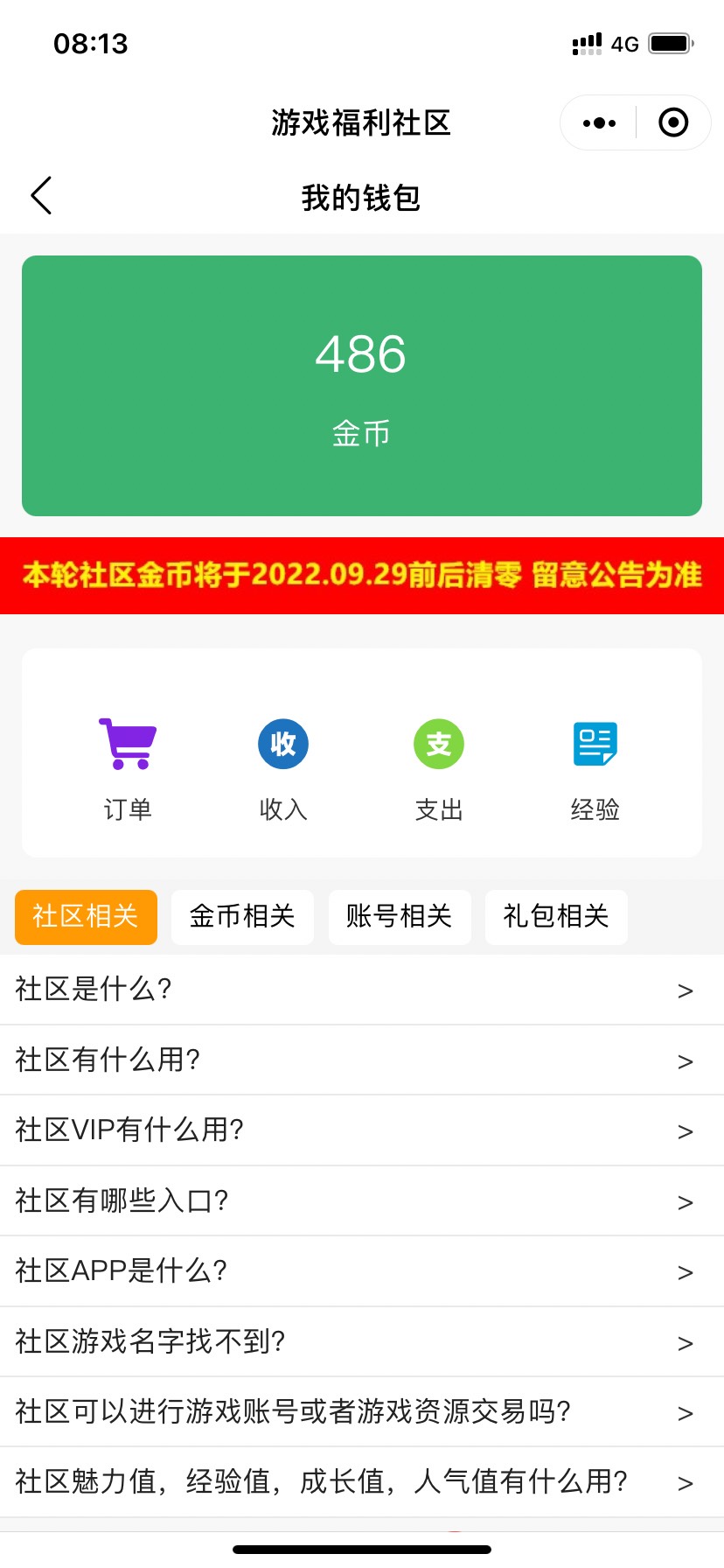
Task: Go back from 我的钱包 page
Action: (x=41, y=195)
